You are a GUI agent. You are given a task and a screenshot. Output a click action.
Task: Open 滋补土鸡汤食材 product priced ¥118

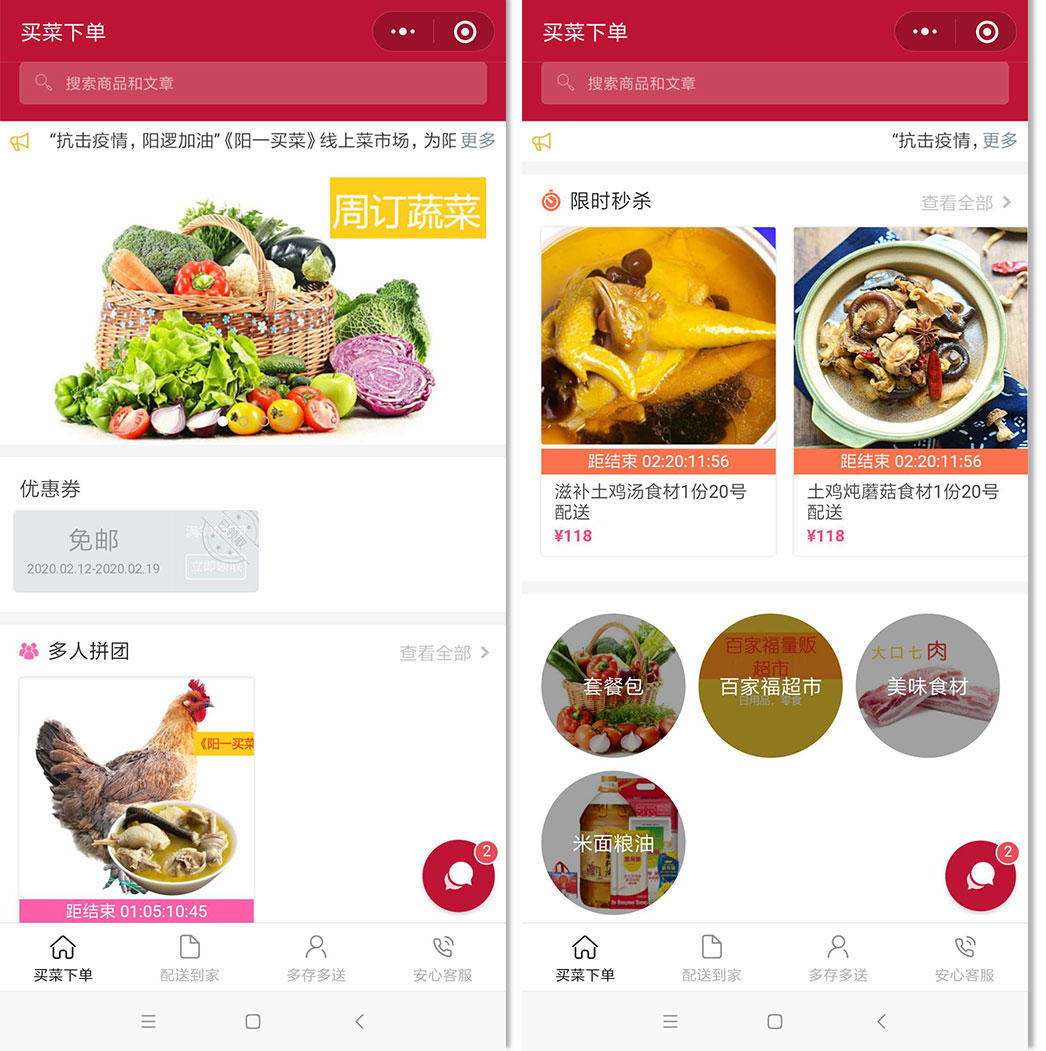point(657,390)
